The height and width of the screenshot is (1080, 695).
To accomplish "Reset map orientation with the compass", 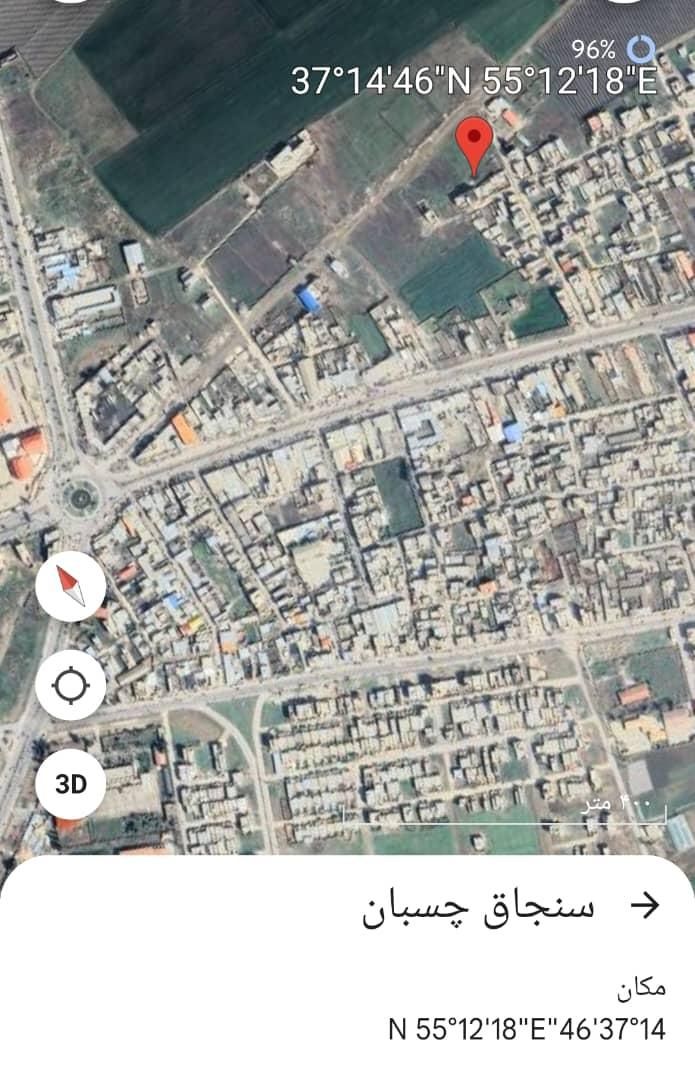I will tap(71, 586).
